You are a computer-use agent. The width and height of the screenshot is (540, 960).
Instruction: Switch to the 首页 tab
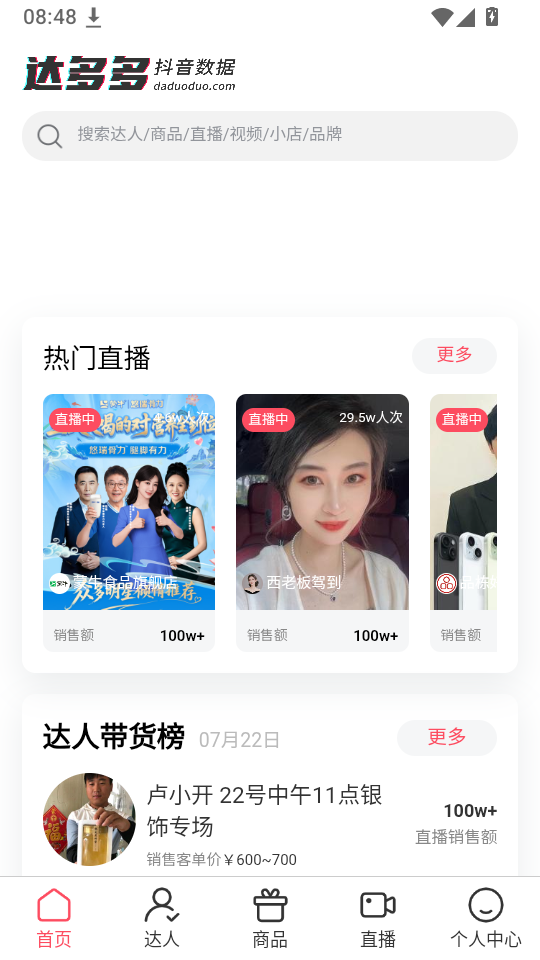[54, 918]
